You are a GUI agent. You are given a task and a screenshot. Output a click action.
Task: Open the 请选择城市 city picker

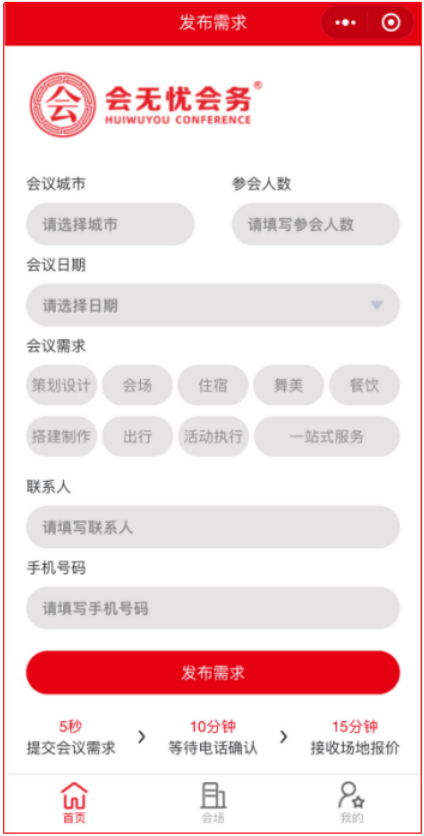click(x=110, y=224)
